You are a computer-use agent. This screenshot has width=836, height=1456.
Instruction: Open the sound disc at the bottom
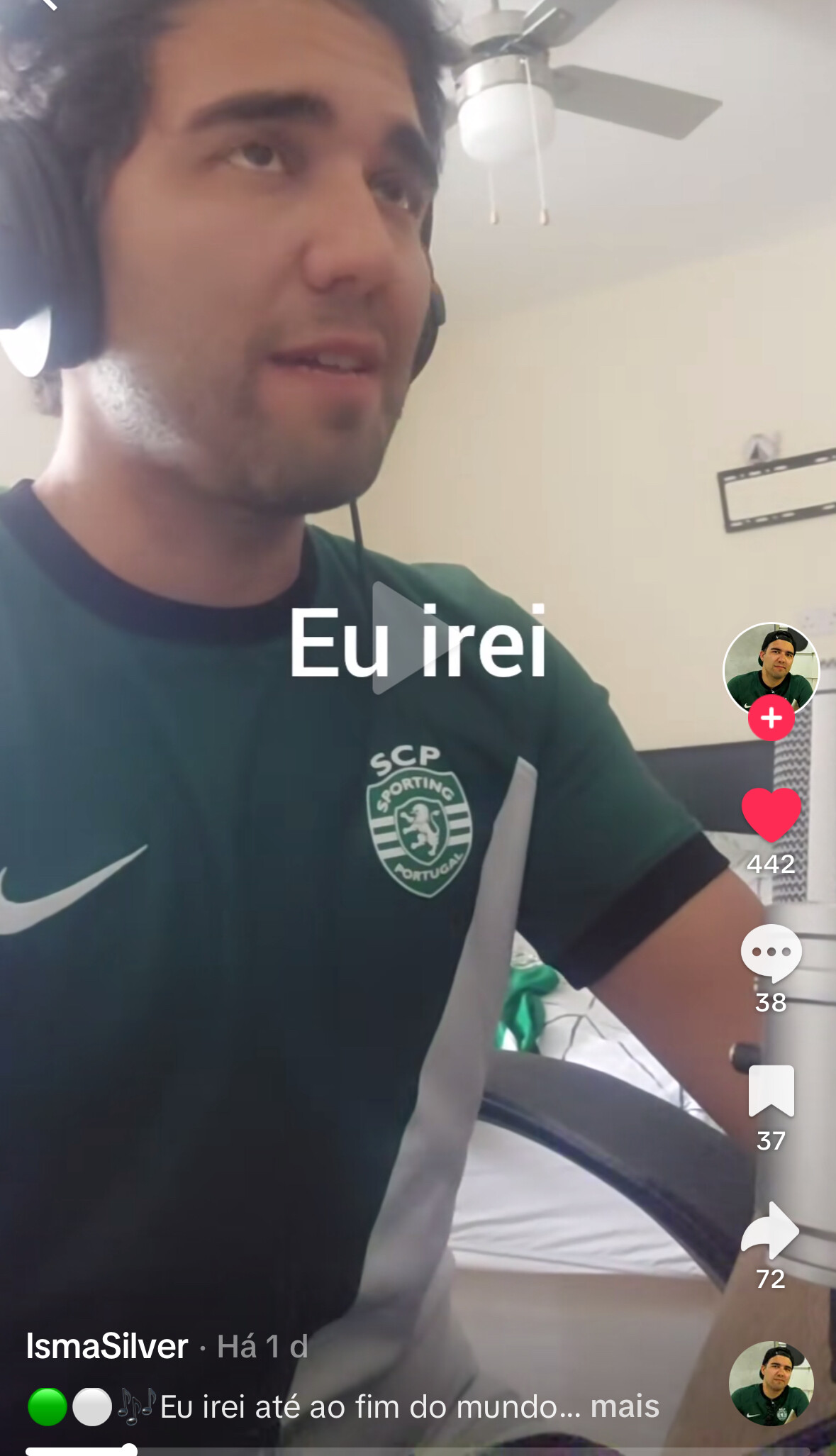tap(771, 1383)
